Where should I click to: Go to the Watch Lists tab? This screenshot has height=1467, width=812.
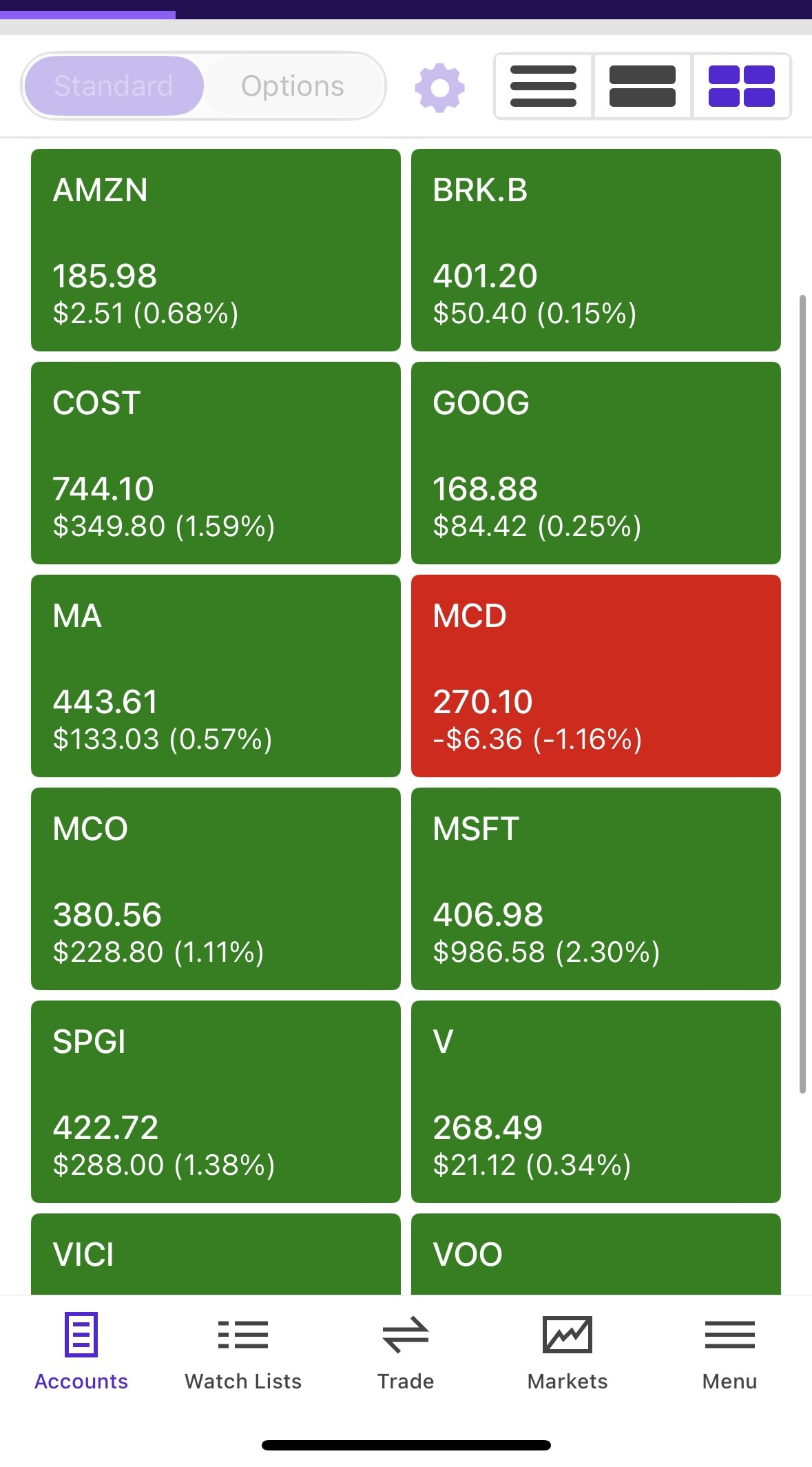pyautogui.click(x=243, y=1351)
